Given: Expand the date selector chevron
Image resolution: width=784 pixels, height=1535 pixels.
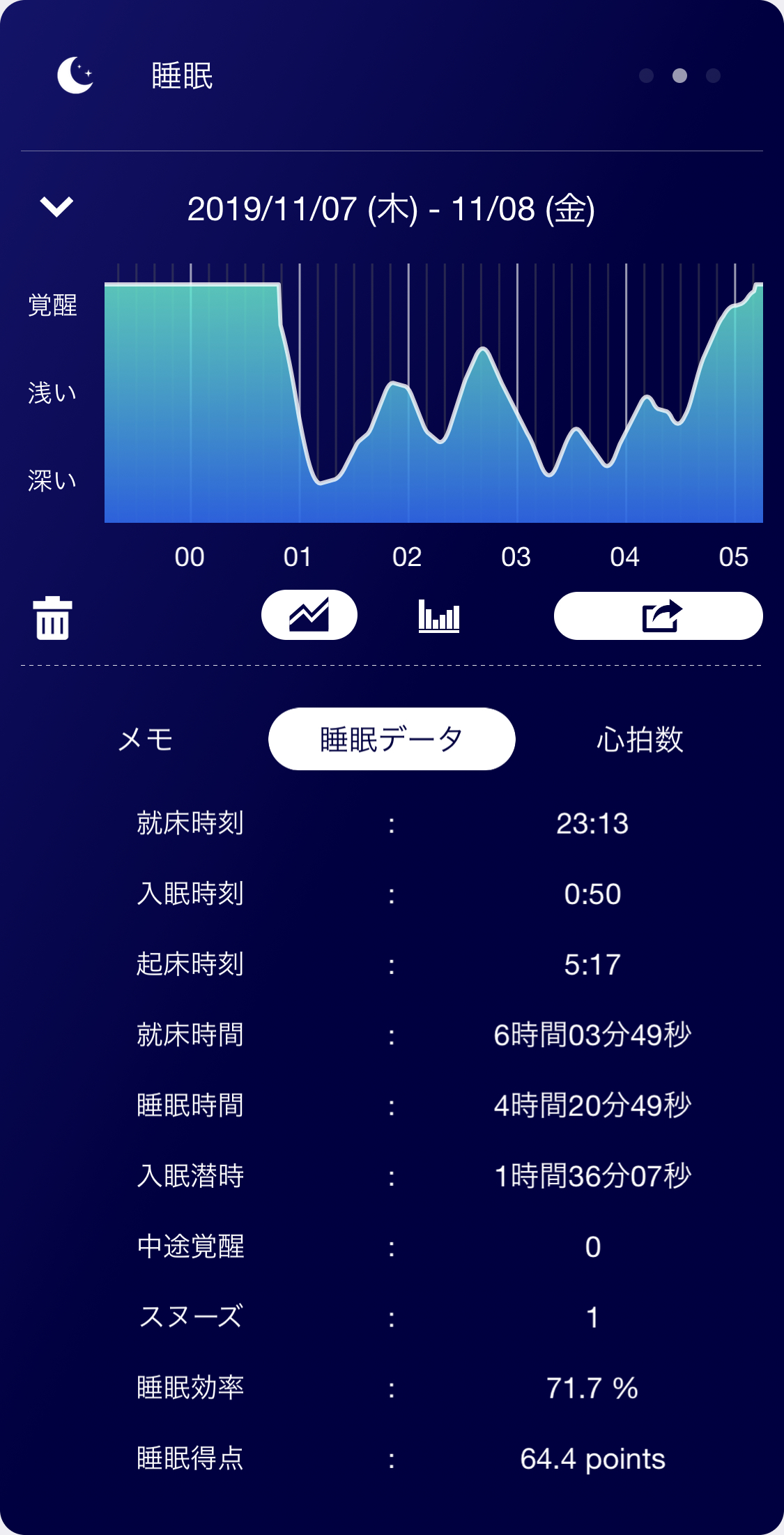Looking at the screenshot, I should pos(56,207).
